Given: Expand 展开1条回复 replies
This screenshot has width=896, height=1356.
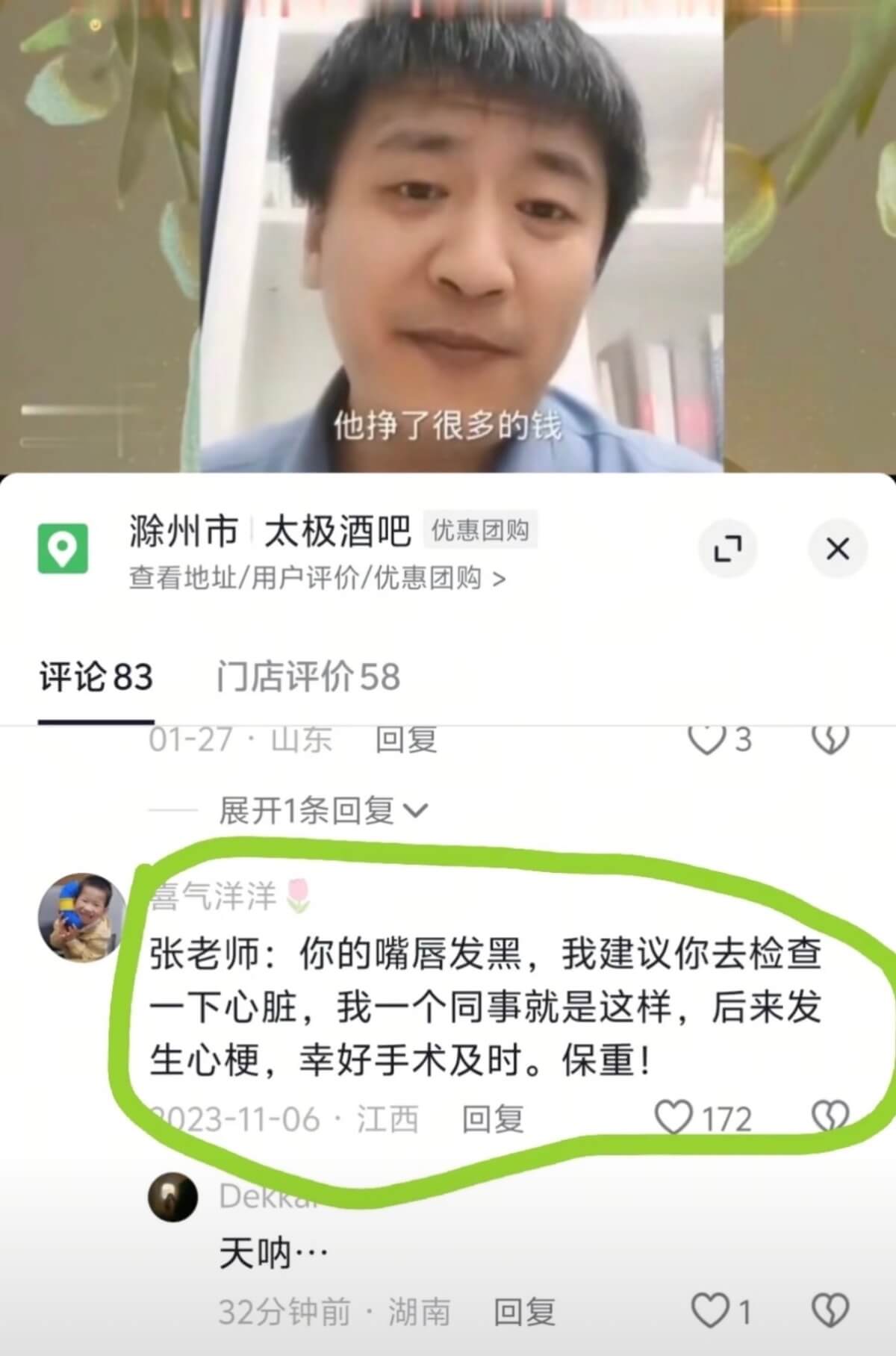Looking at the screenshot, I should (x=323, y=810).
